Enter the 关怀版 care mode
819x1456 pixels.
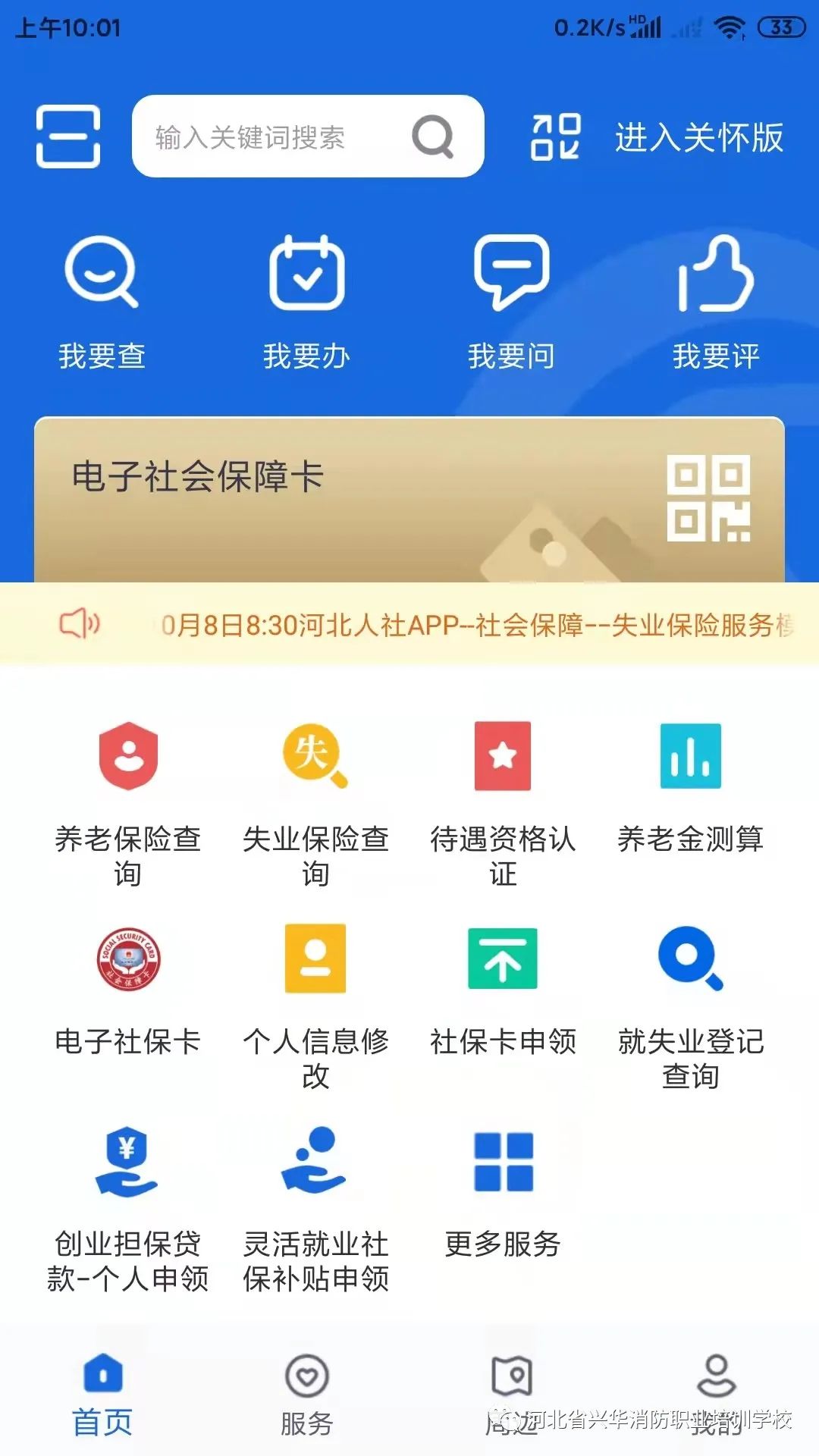698,138
